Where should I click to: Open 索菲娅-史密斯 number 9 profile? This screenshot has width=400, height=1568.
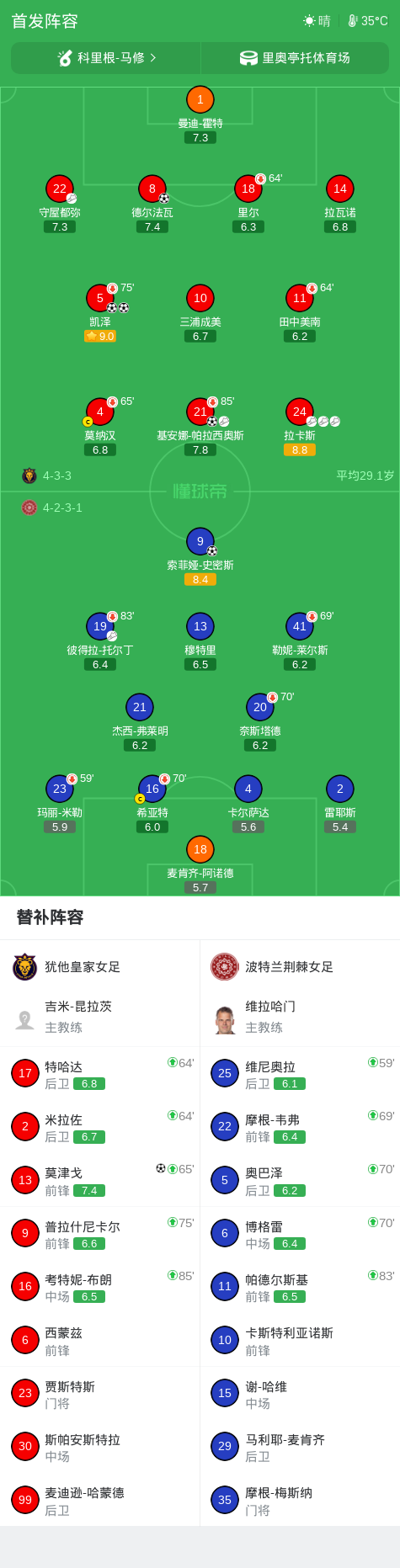200,556
